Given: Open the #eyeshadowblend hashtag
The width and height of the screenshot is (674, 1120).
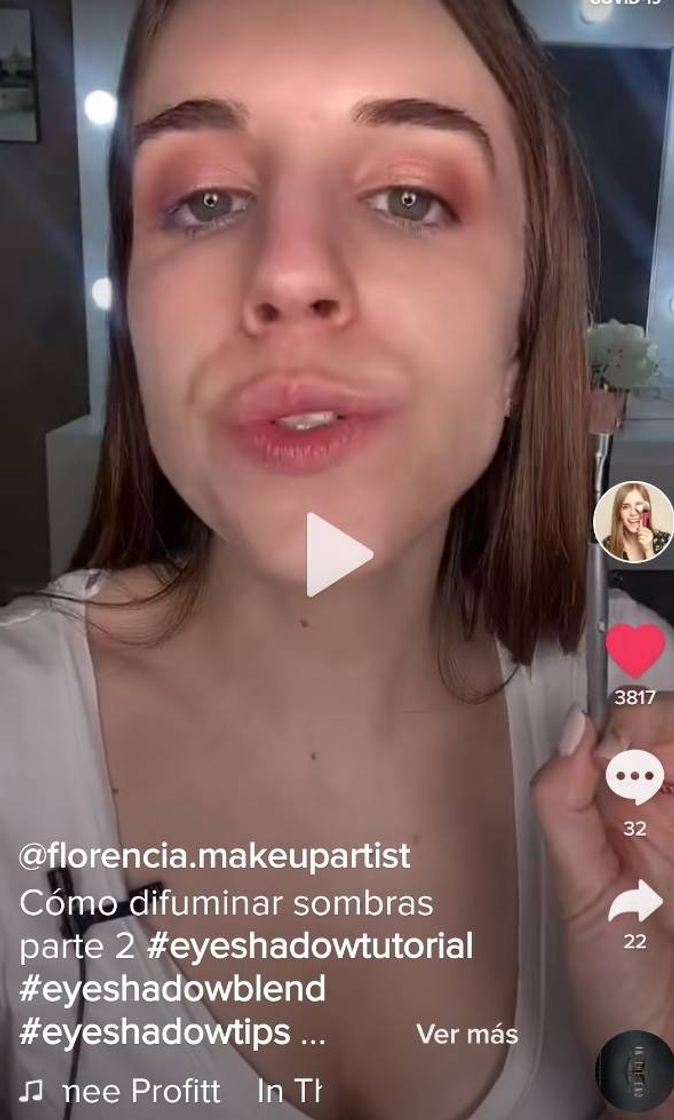Looking at the screenshot, I should 172,989.
